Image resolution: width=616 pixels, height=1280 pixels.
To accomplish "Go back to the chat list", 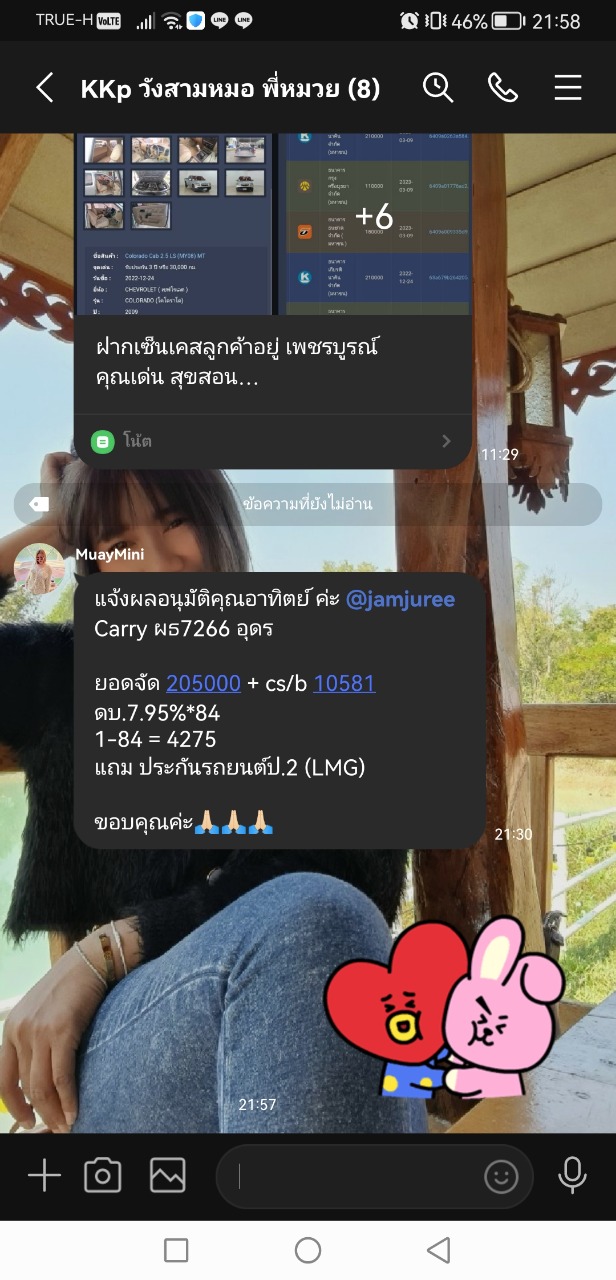I will pyautogui.click(x=45, y=88).
